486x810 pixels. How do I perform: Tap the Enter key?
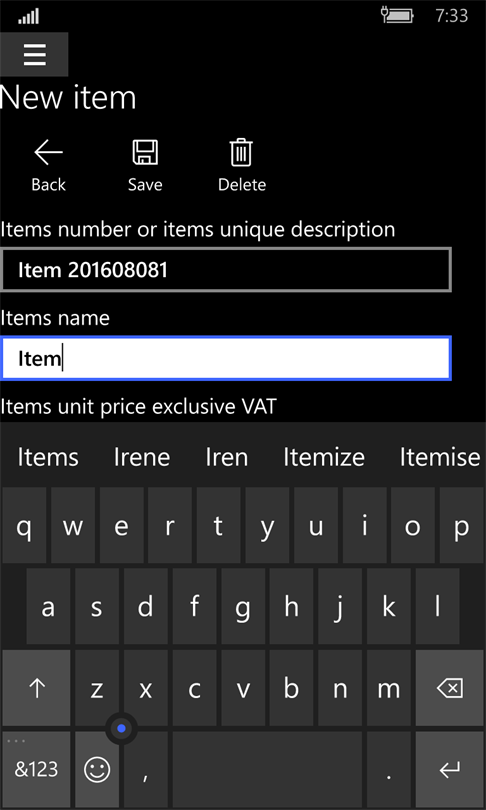point(450,770)
